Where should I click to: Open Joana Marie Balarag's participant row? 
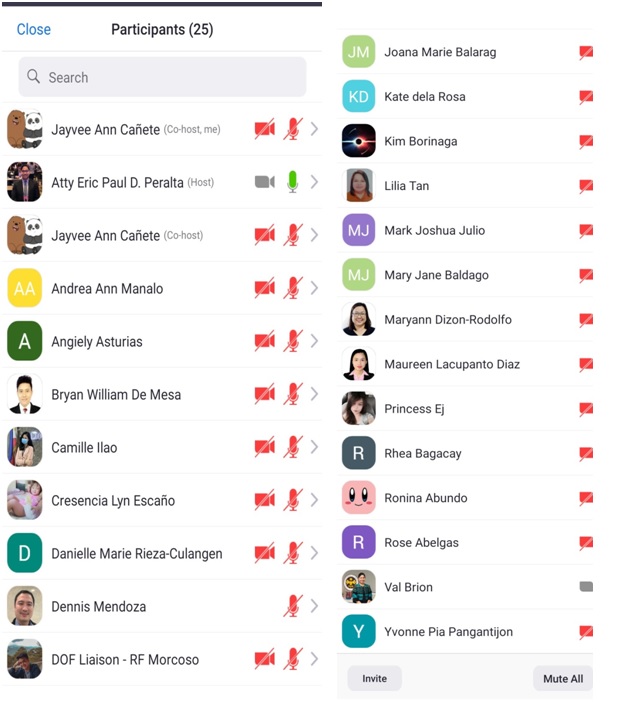pyautogui.click(x=440, y=52)
